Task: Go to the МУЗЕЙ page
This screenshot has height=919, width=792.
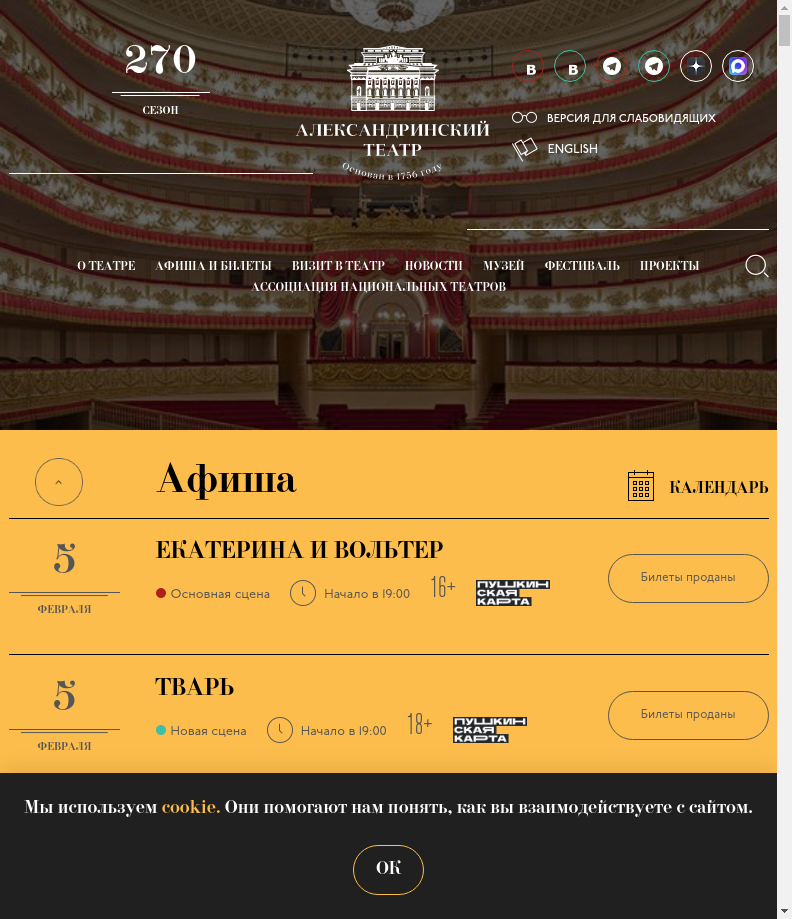Action: tap(503, 266)
